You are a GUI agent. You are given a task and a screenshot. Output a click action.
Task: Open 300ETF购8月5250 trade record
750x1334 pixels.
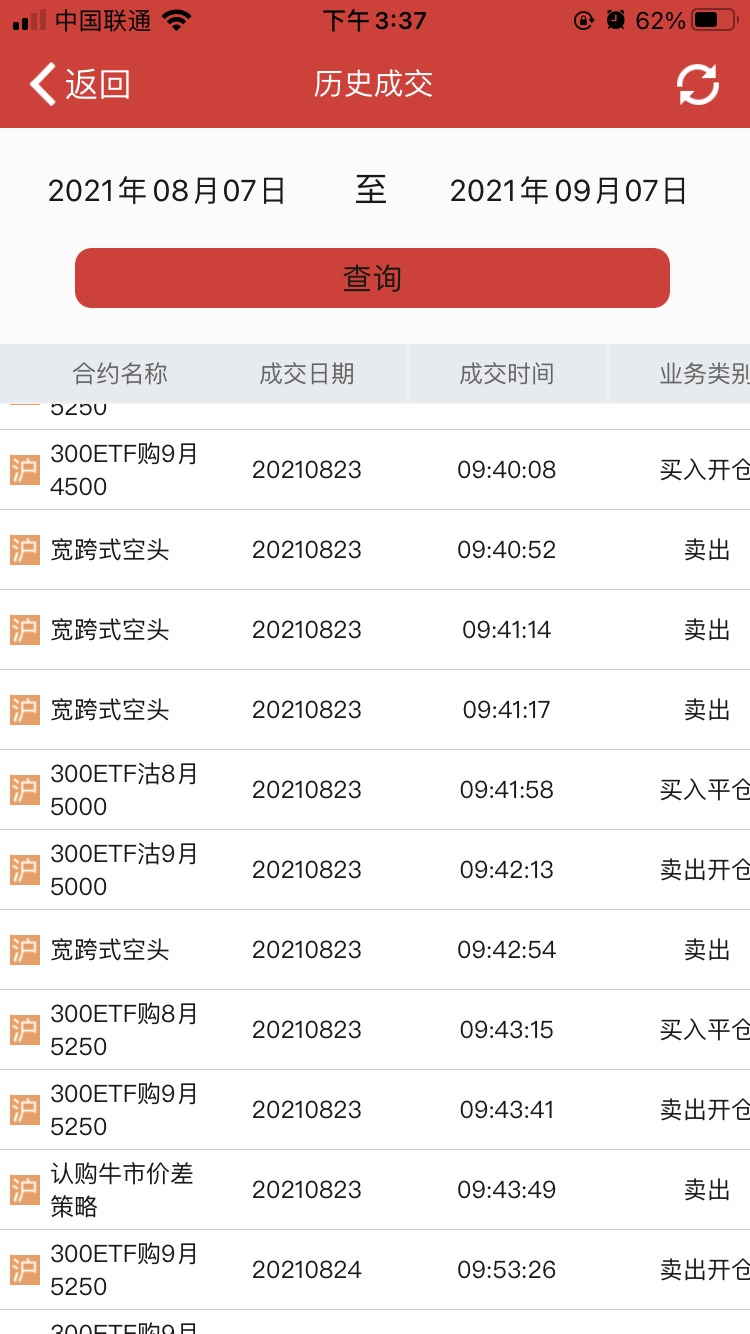point(375,1030)
